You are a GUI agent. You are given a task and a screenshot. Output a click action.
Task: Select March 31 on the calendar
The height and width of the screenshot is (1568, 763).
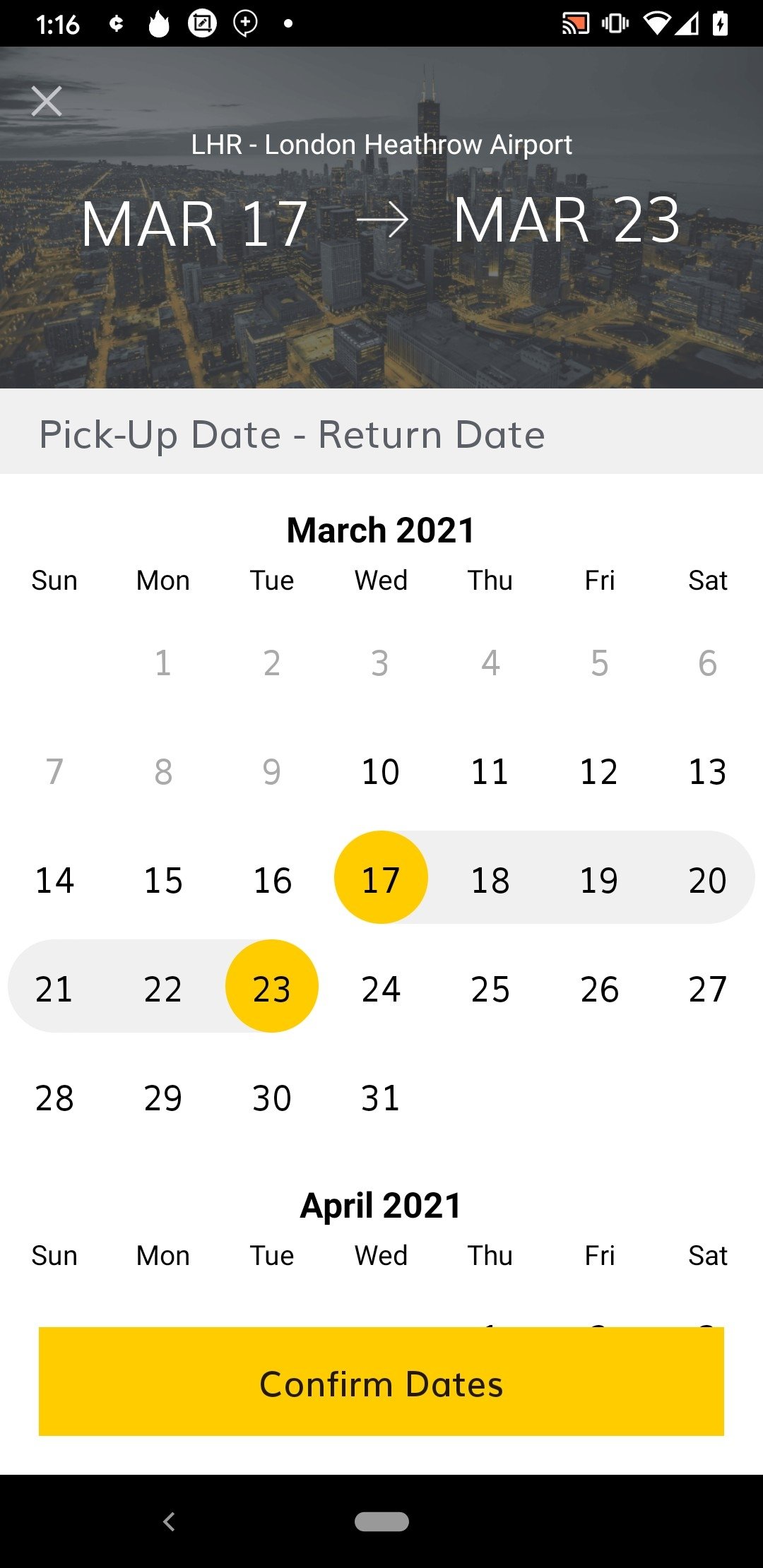click(381, 1098)
